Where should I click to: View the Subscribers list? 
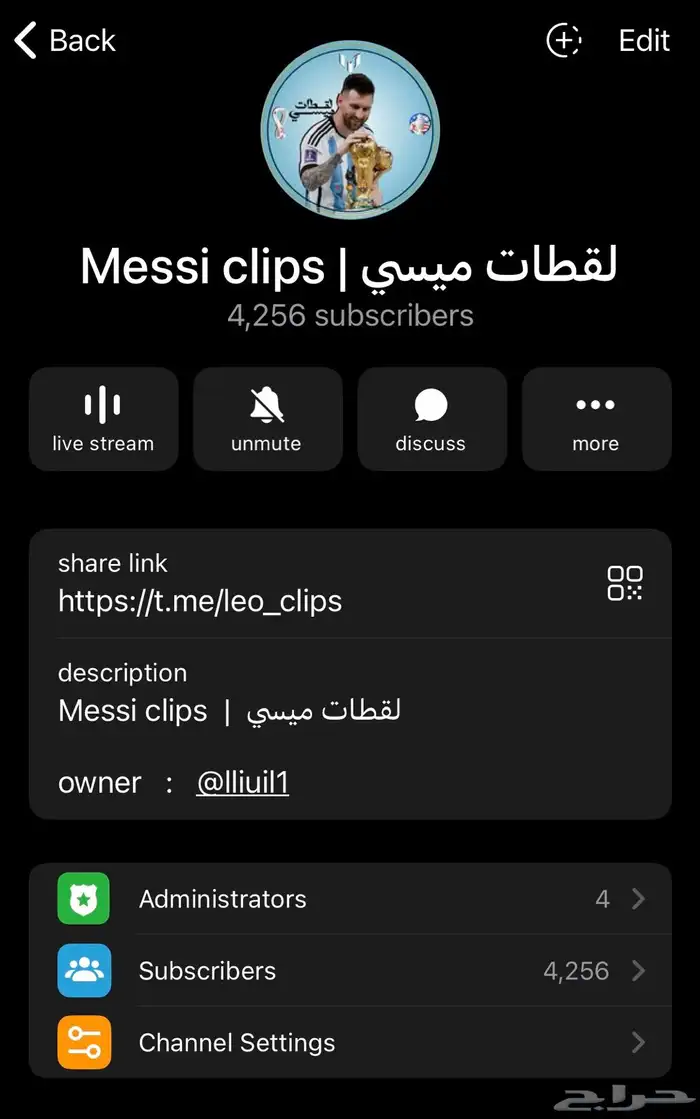(350, 971)
